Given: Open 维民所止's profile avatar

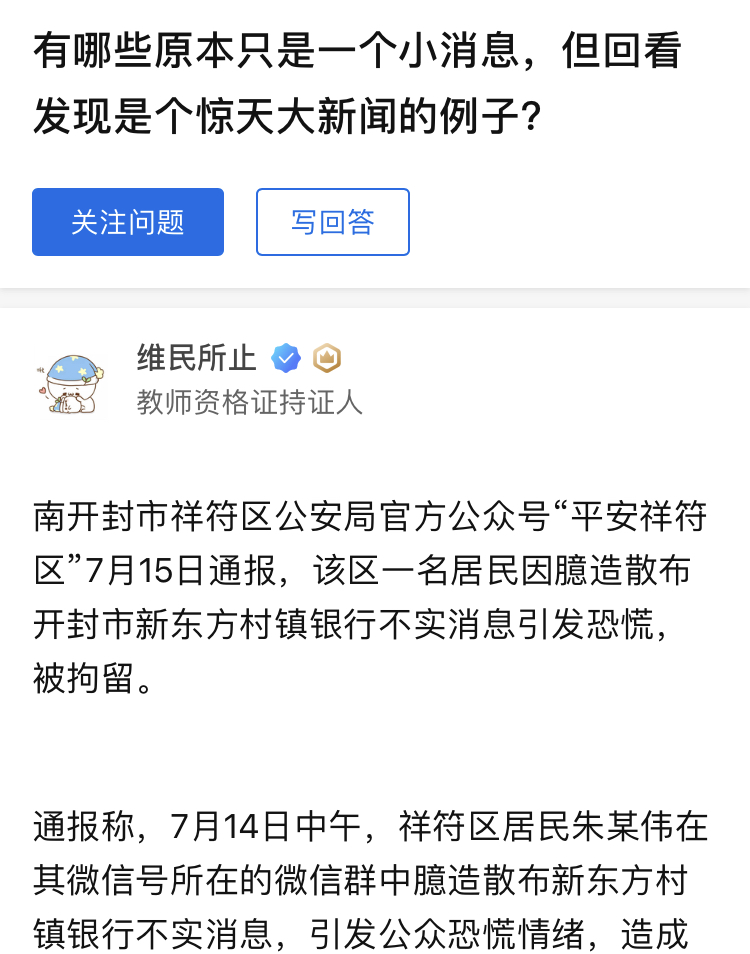Looking at the screenshot, I should click(70, 381).
